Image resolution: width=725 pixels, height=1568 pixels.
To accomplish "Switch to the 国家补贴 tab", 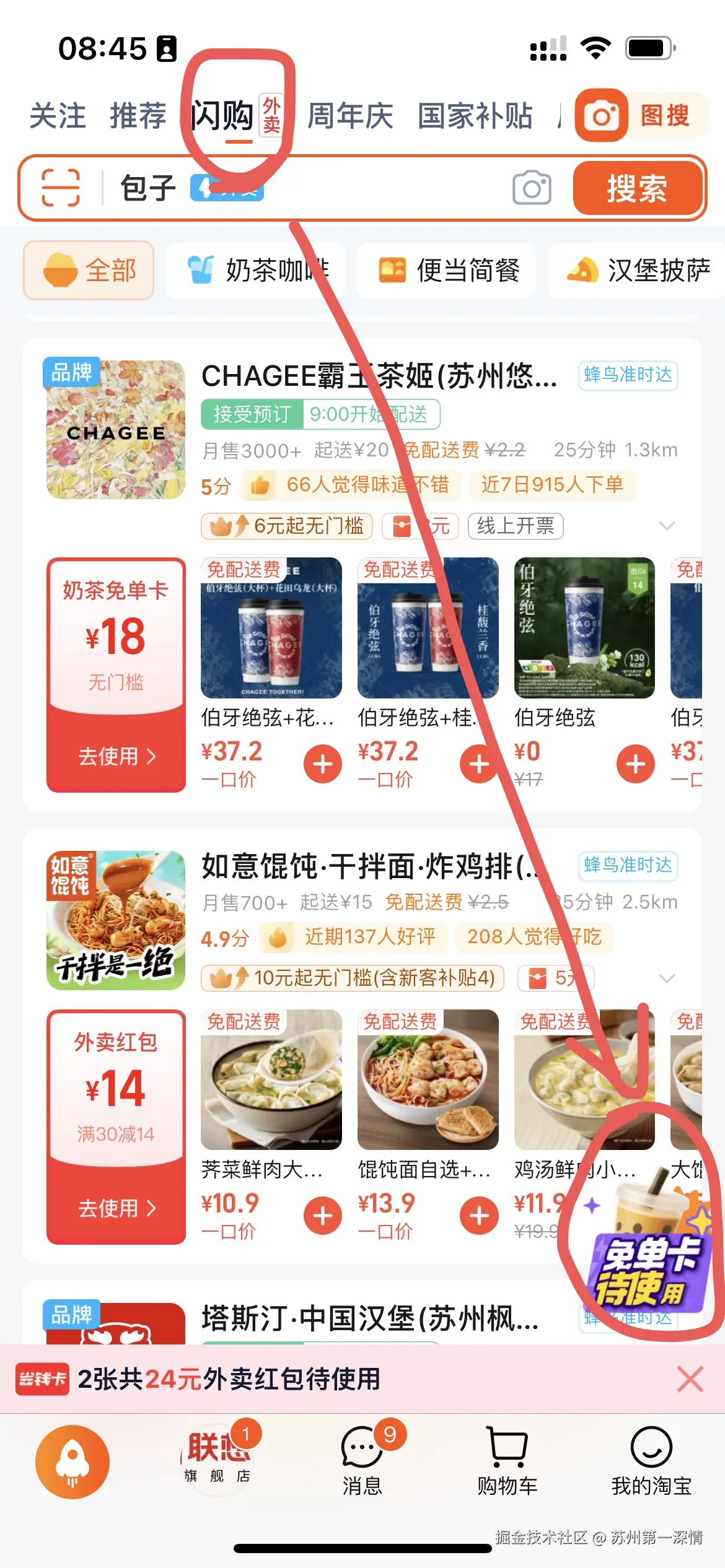I will [475, 115].
